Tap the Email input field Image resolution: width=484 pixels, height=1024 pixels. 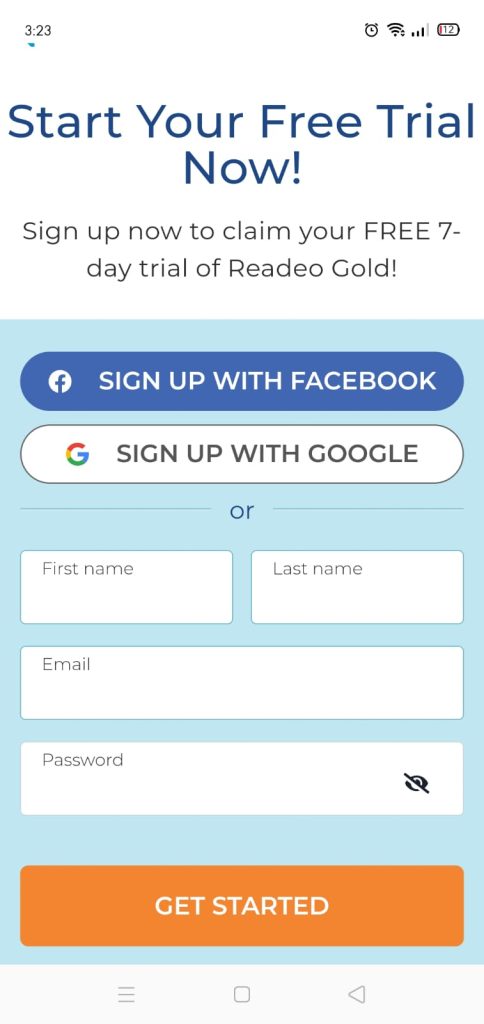coord(242,682)
